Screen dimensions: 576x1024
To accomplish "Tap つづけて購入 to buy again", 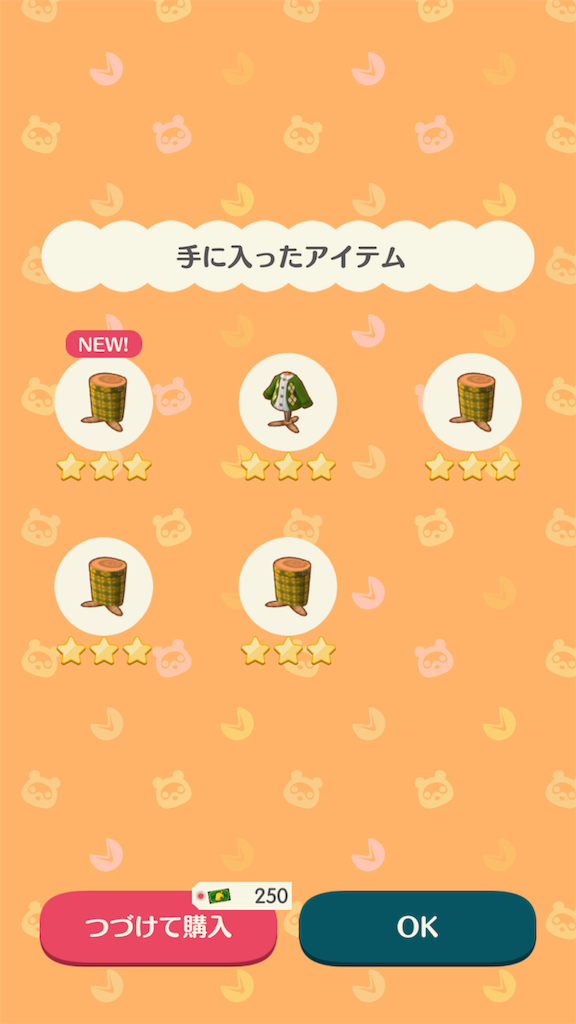I will pos(158,928).
